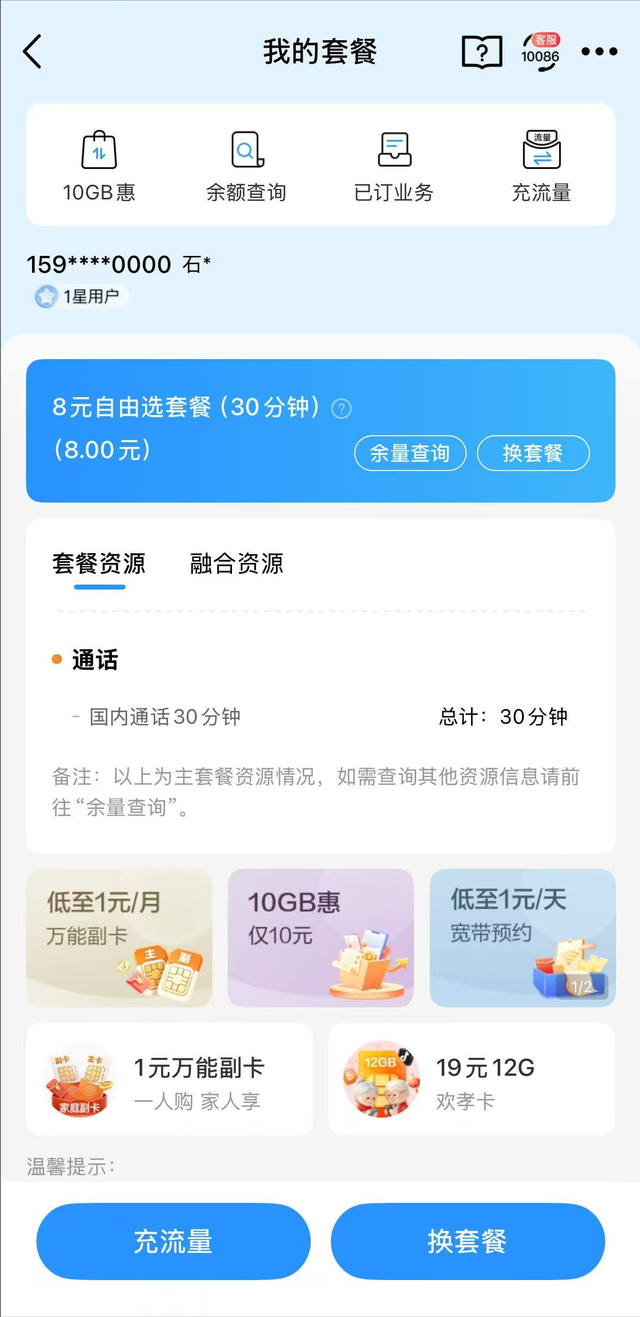
Task: Open the 19元12G 欢孝卡 offer
Action: click(x=471, y=1079)
